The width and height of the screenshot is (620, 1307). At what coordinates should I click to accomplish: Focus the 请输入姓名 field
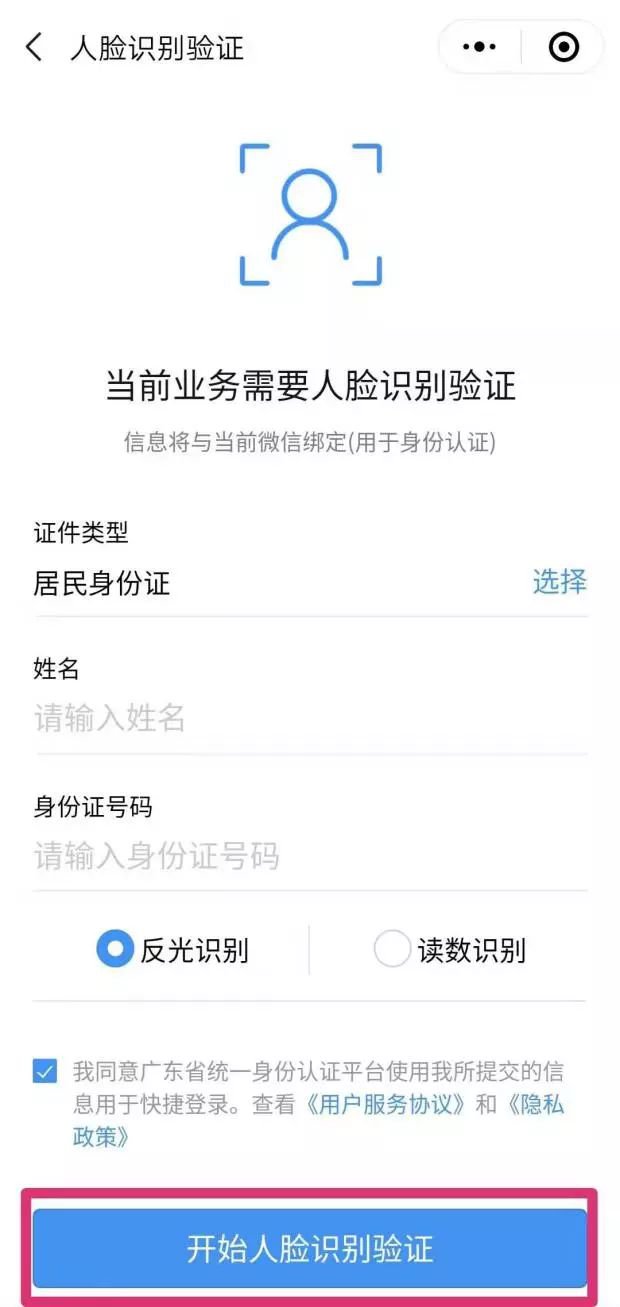click(310, 718)
